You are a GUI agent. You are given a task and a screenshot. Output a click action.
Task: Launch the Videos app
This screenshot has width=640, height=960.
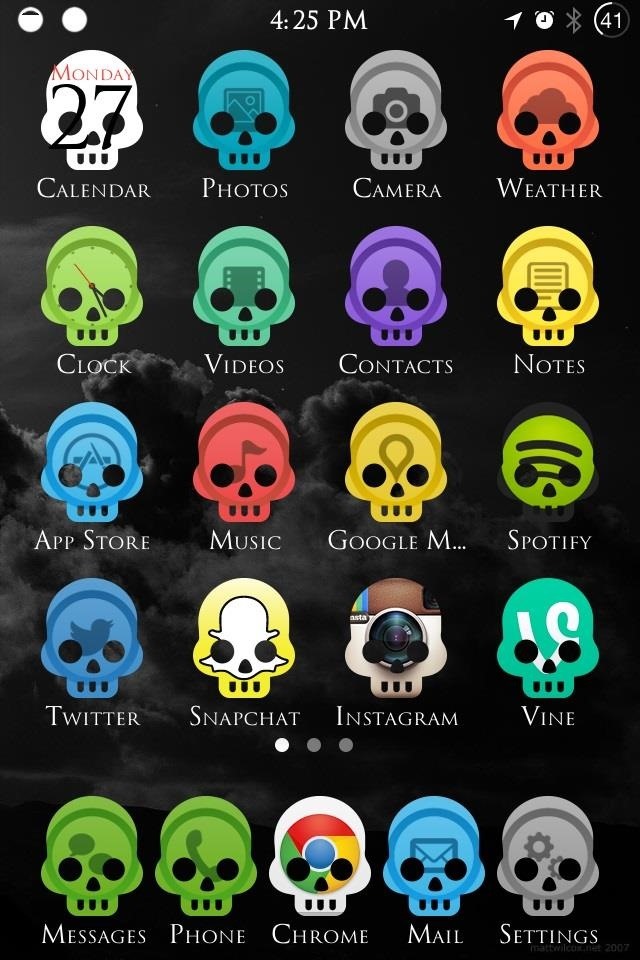[x=245, y=288]
